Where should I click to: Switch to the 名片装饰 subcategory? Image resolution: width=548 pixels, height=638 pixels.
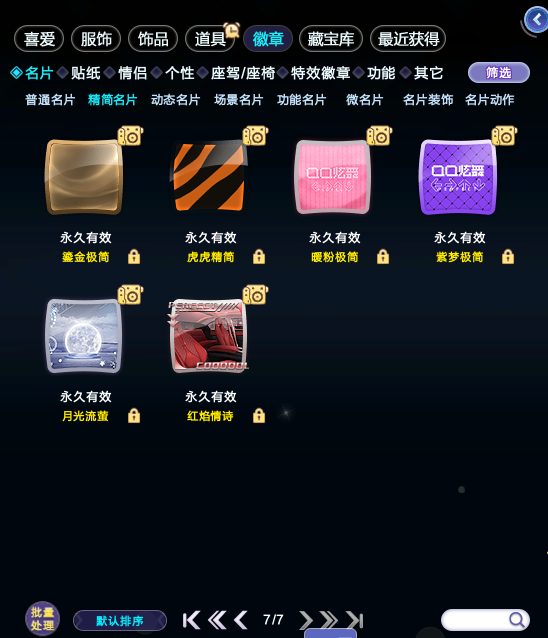tap(428, 100)
